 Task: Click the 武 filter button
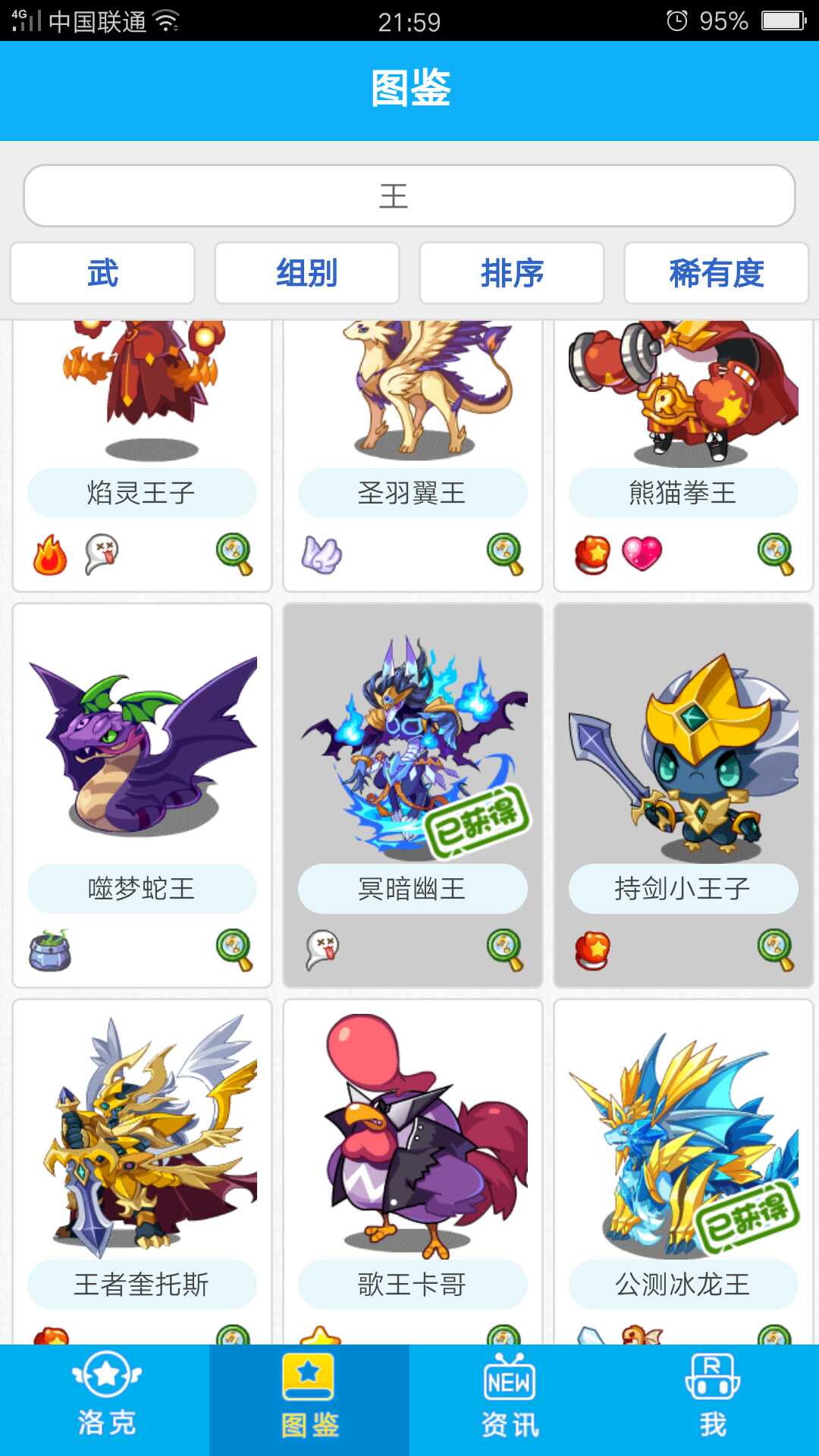pos(102,274)
